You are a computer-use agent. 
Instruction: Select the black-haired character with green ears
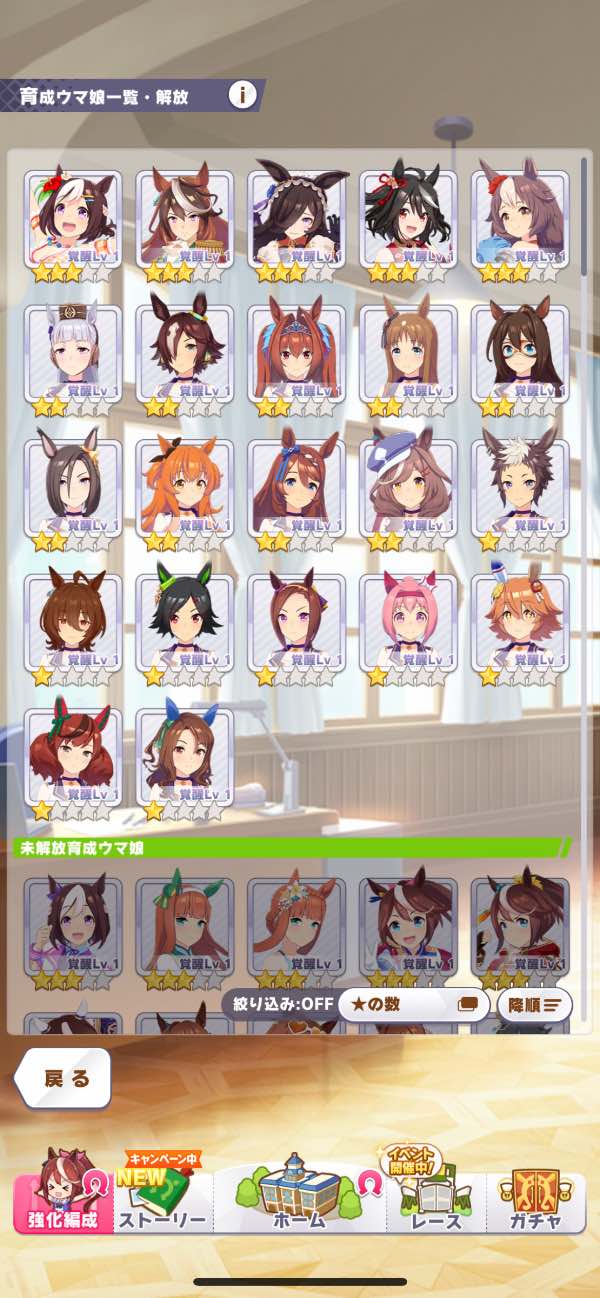[x=185, y=624]
